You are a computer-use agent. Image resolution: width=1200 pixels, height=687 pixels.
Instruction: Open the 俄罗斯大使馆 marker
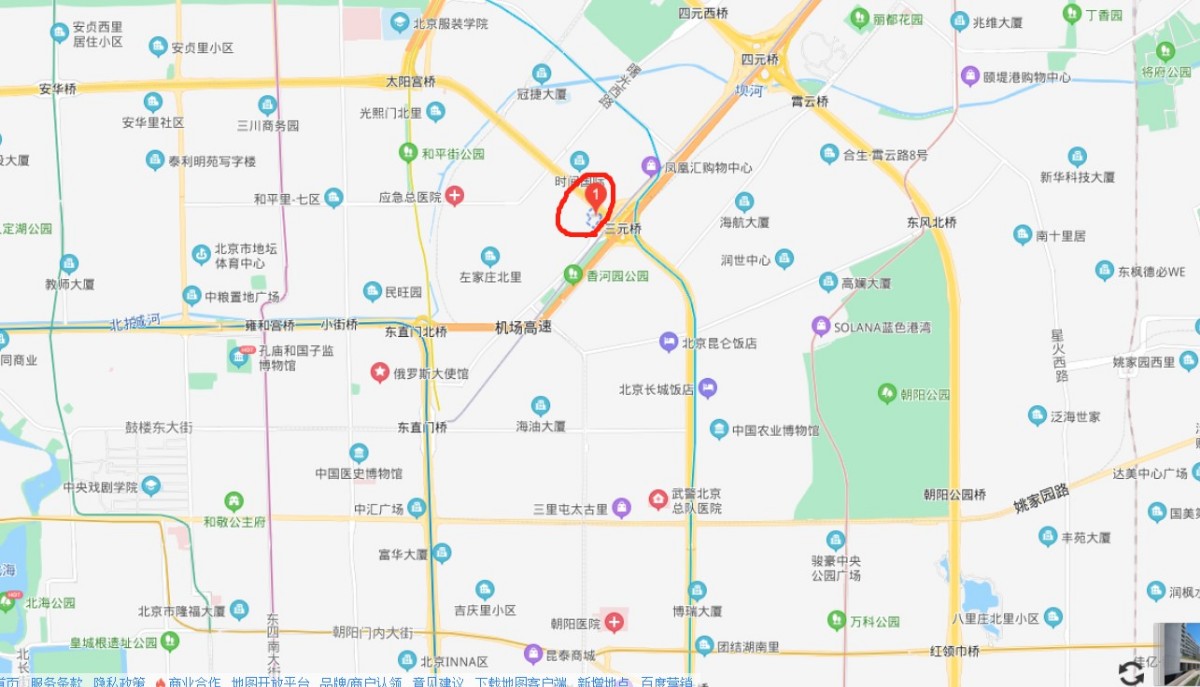[380, 373]
